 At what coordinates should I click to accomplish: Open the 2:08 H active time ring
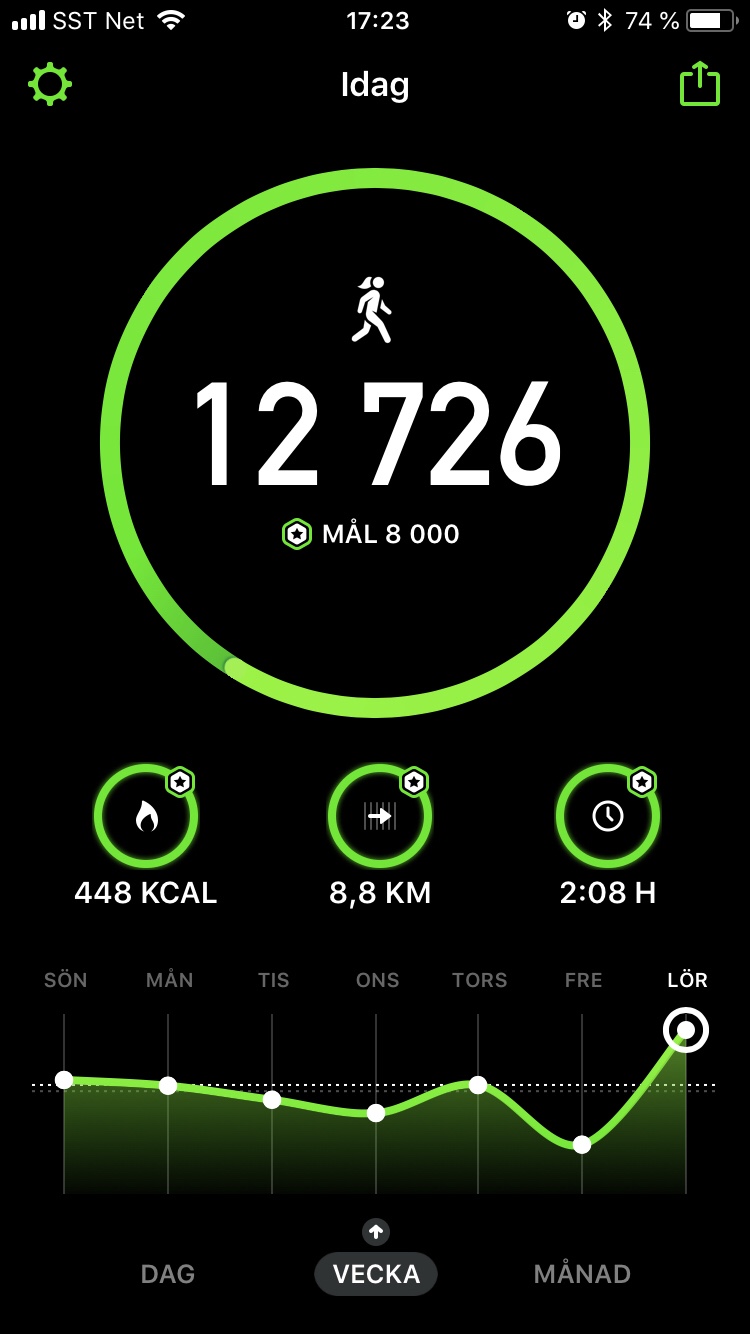pos(608,817)
